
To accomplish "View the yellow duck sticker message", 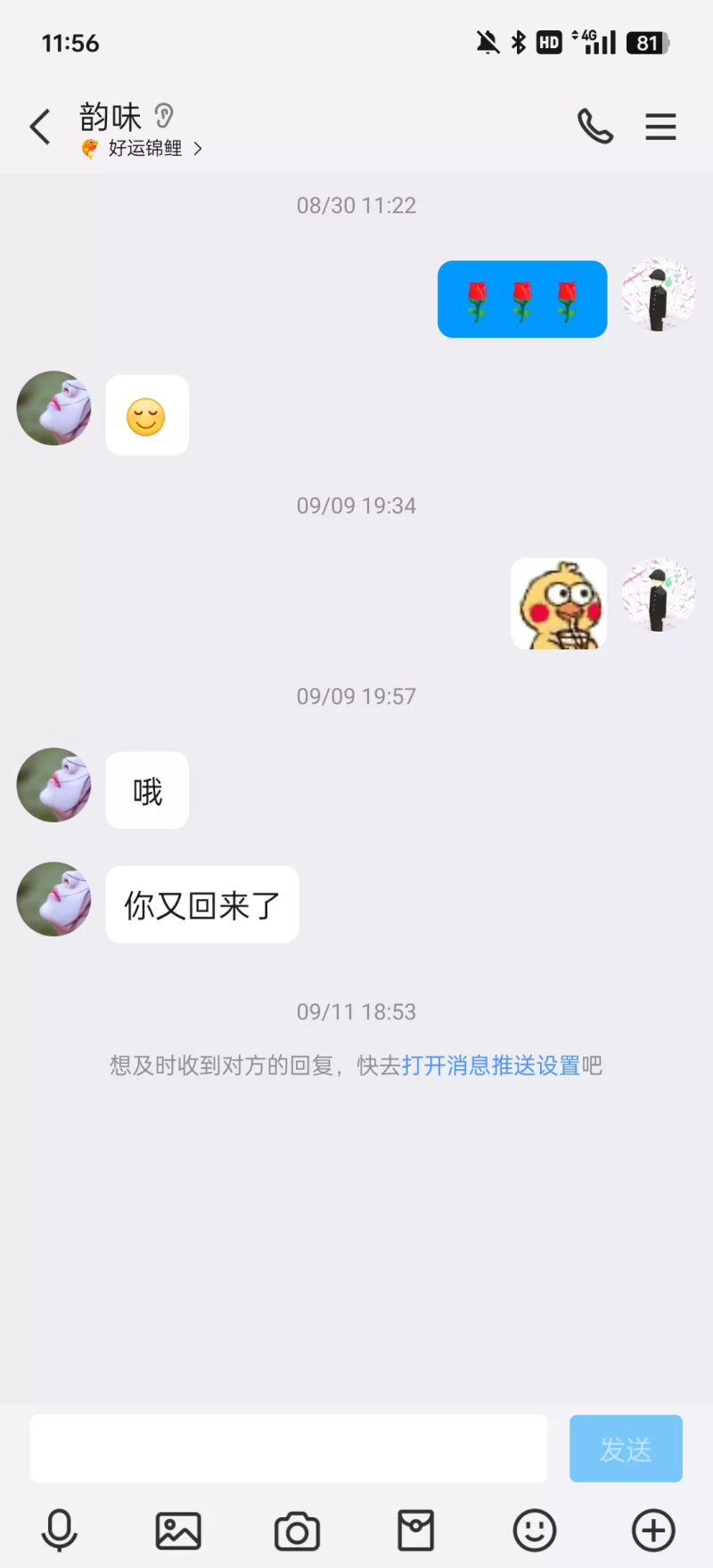I will 559,603.
